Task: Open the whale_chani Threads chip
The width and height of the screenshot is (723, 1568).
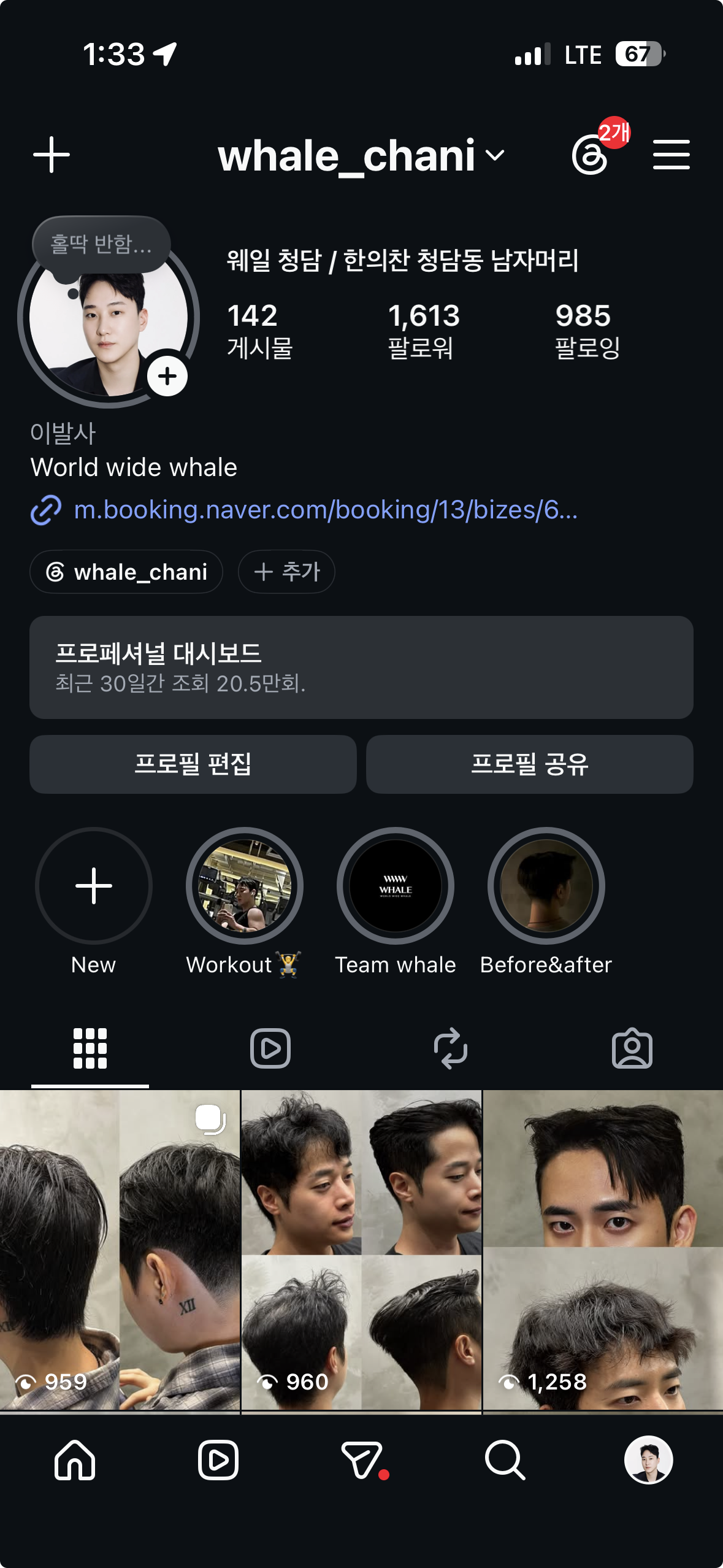Action: tap(126, 572)
